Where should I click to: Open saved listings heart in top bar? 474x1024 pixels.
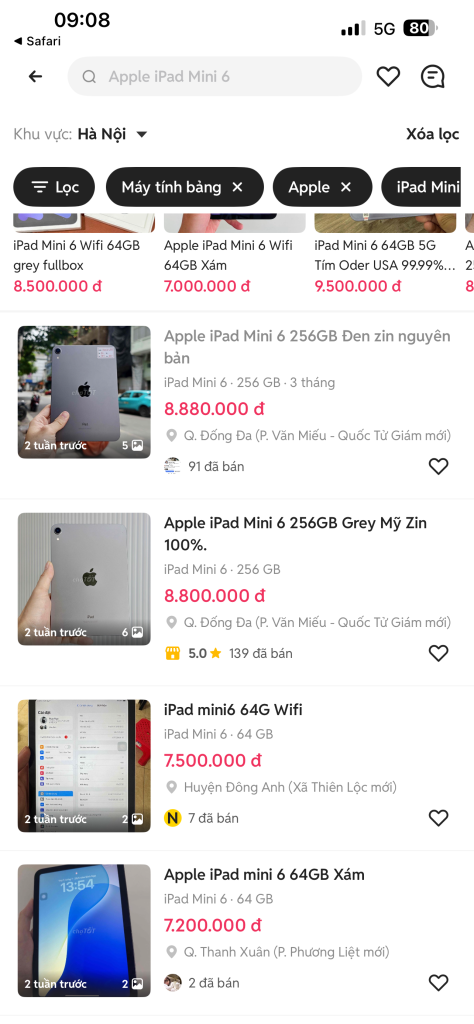[388, 76]
